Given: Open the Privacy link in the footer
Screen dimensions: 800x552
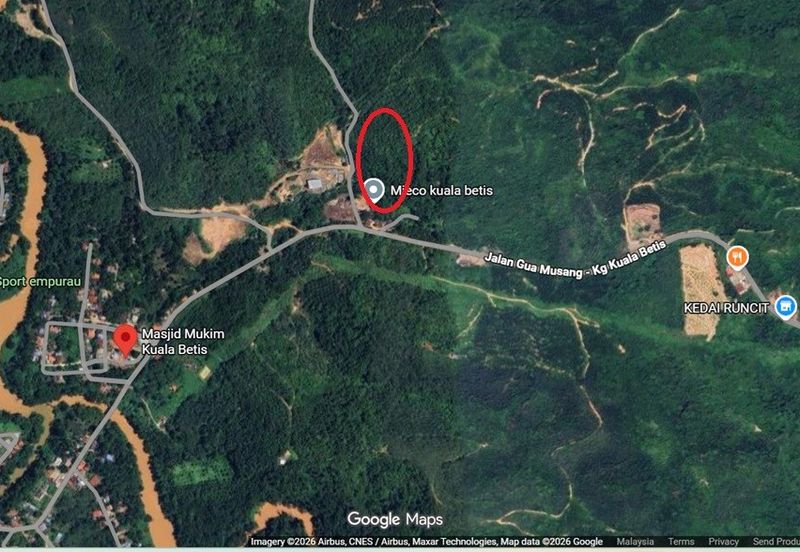Looking at the screenshot, I should coord(724,541).
